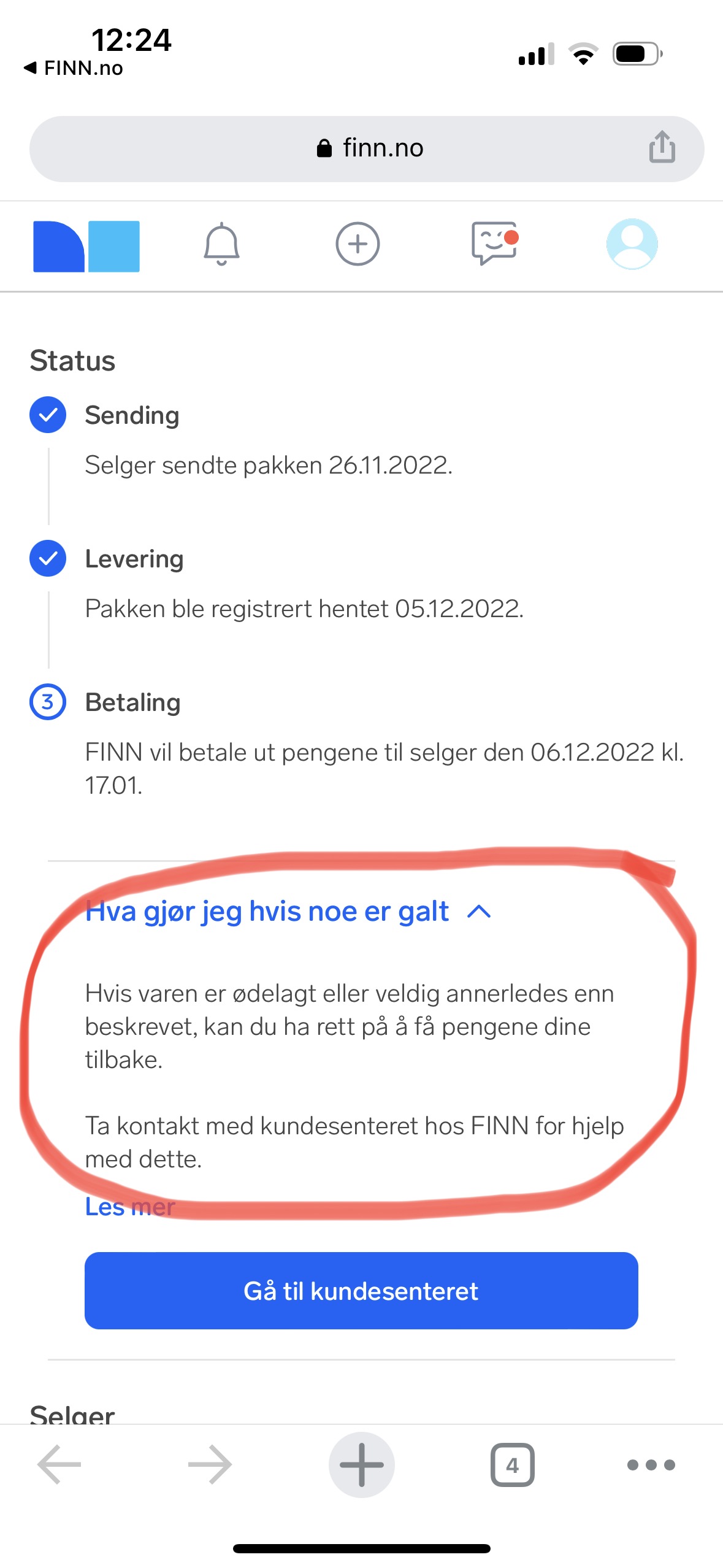Viewport: 723px width, 1568px height.
Task: Open the tab switcher showing 4
Action: pos(512,1465)
